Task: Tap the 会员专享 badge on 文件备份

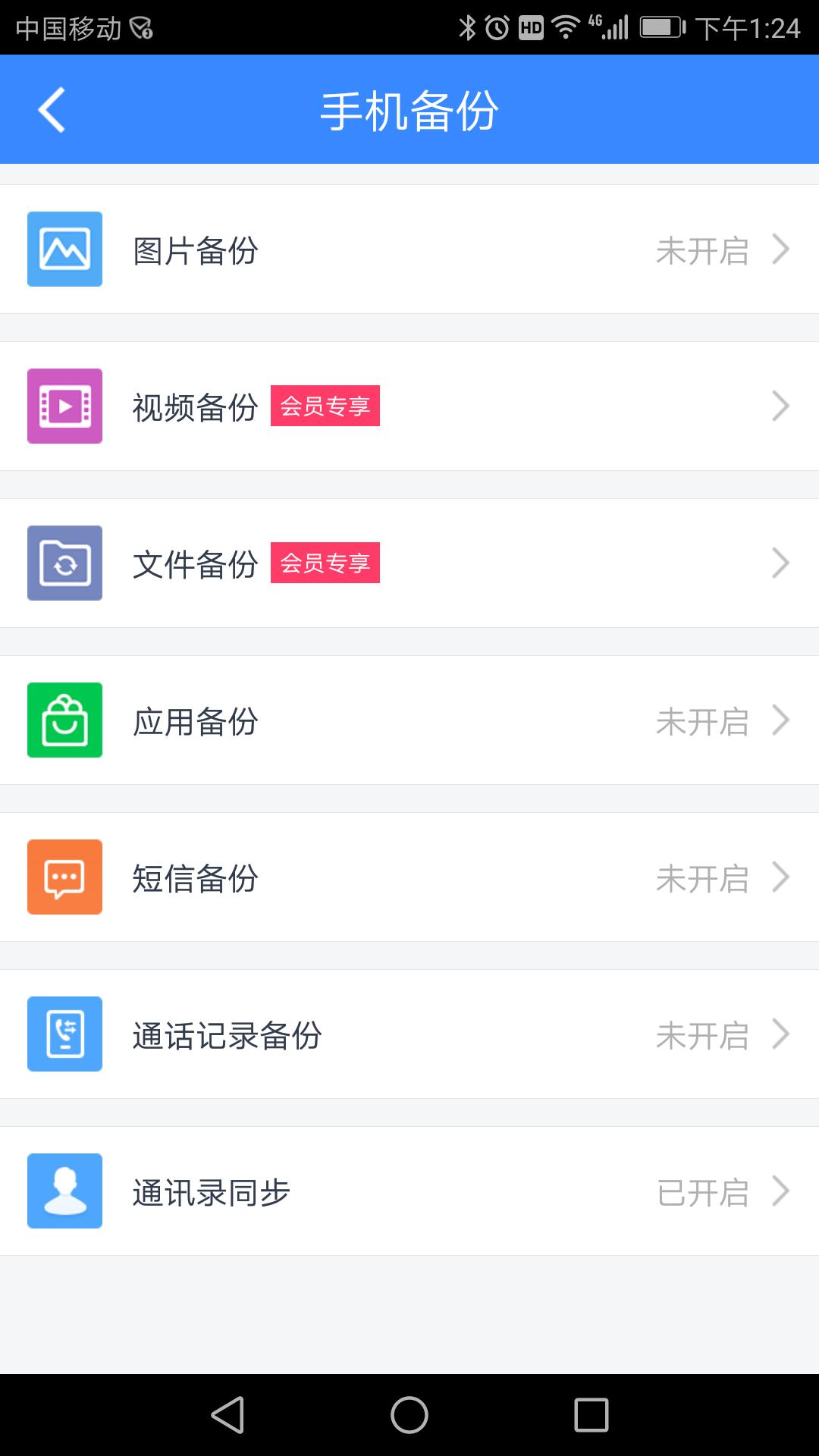Action: [x=325, y=563]
